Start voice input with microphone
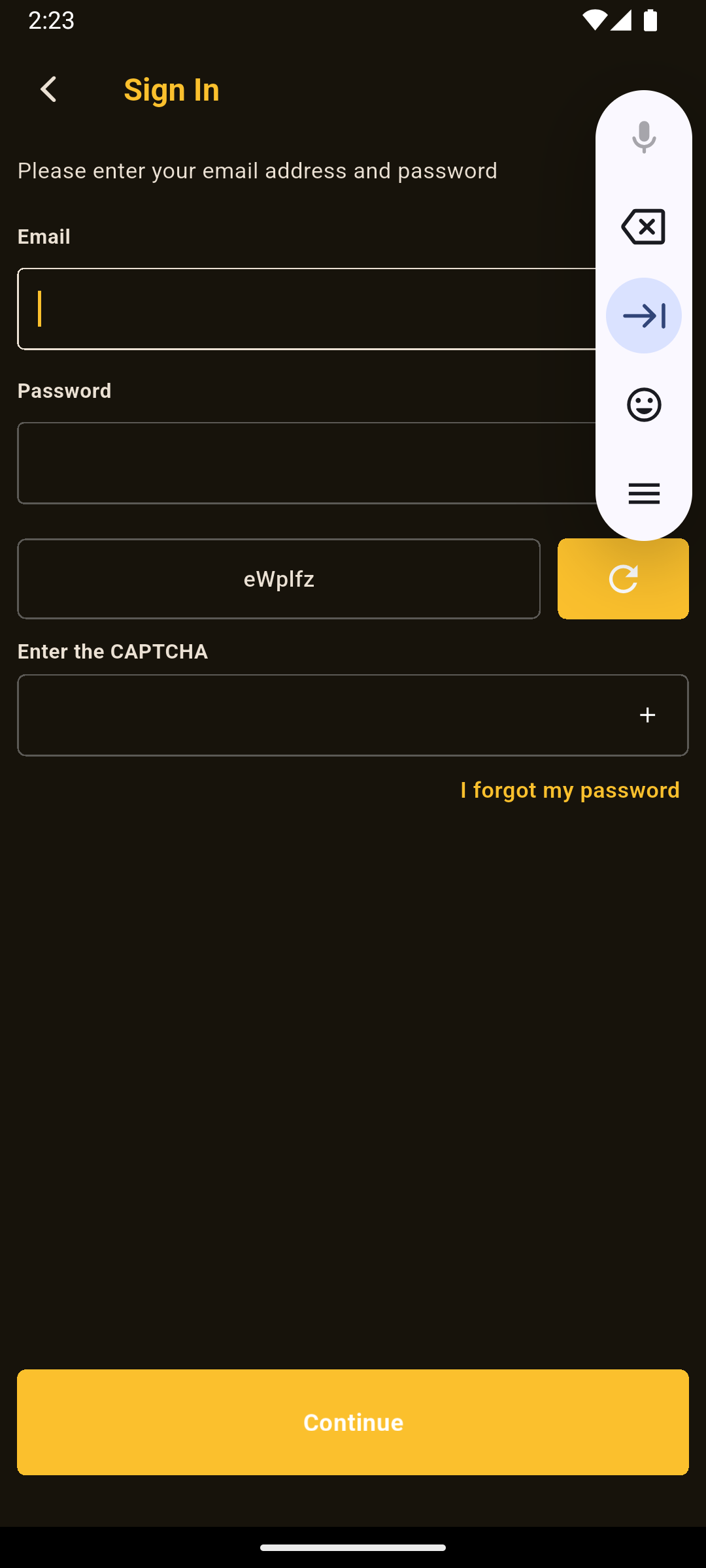 (644, 137)
